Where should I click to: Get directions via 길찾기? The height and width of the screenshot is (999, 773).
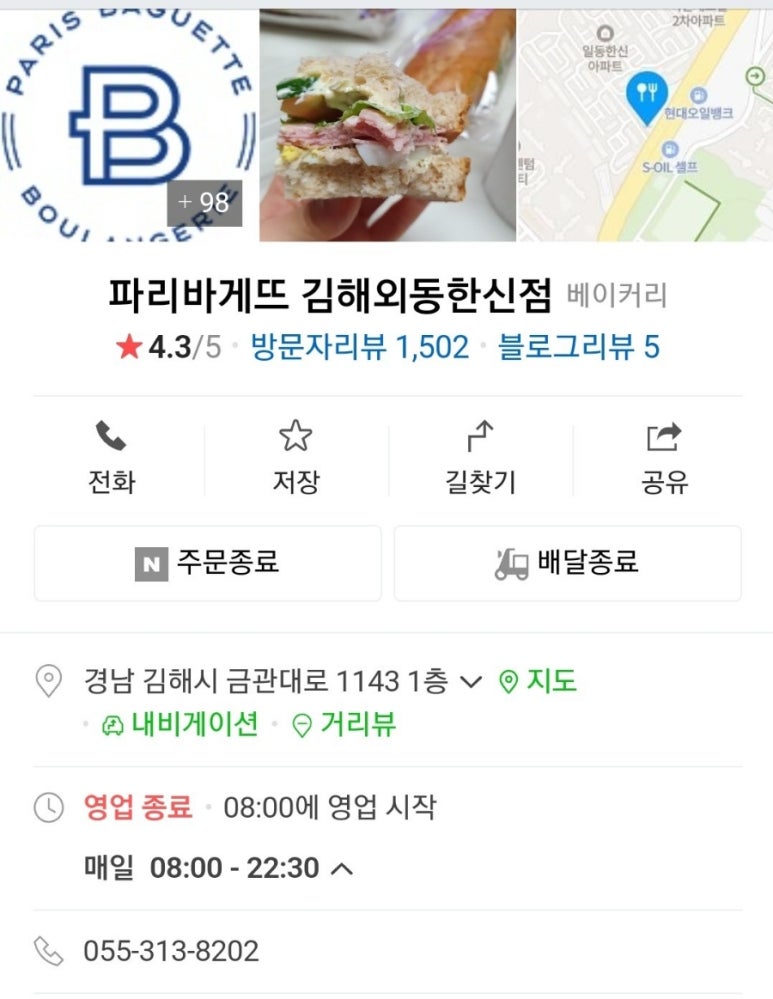tap(480, 458)
